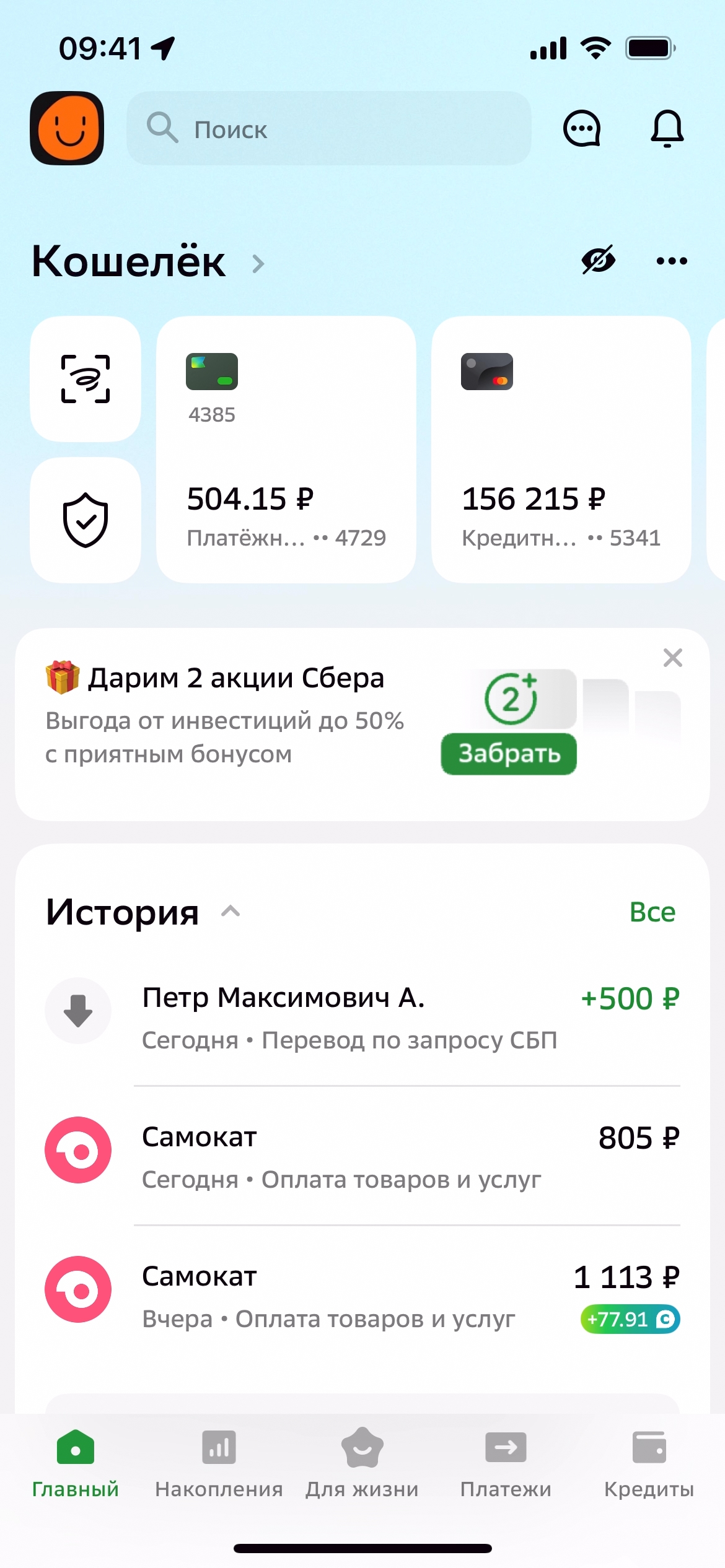Open the payment account card 4729
725x1568 pixels.
(286, 450)
